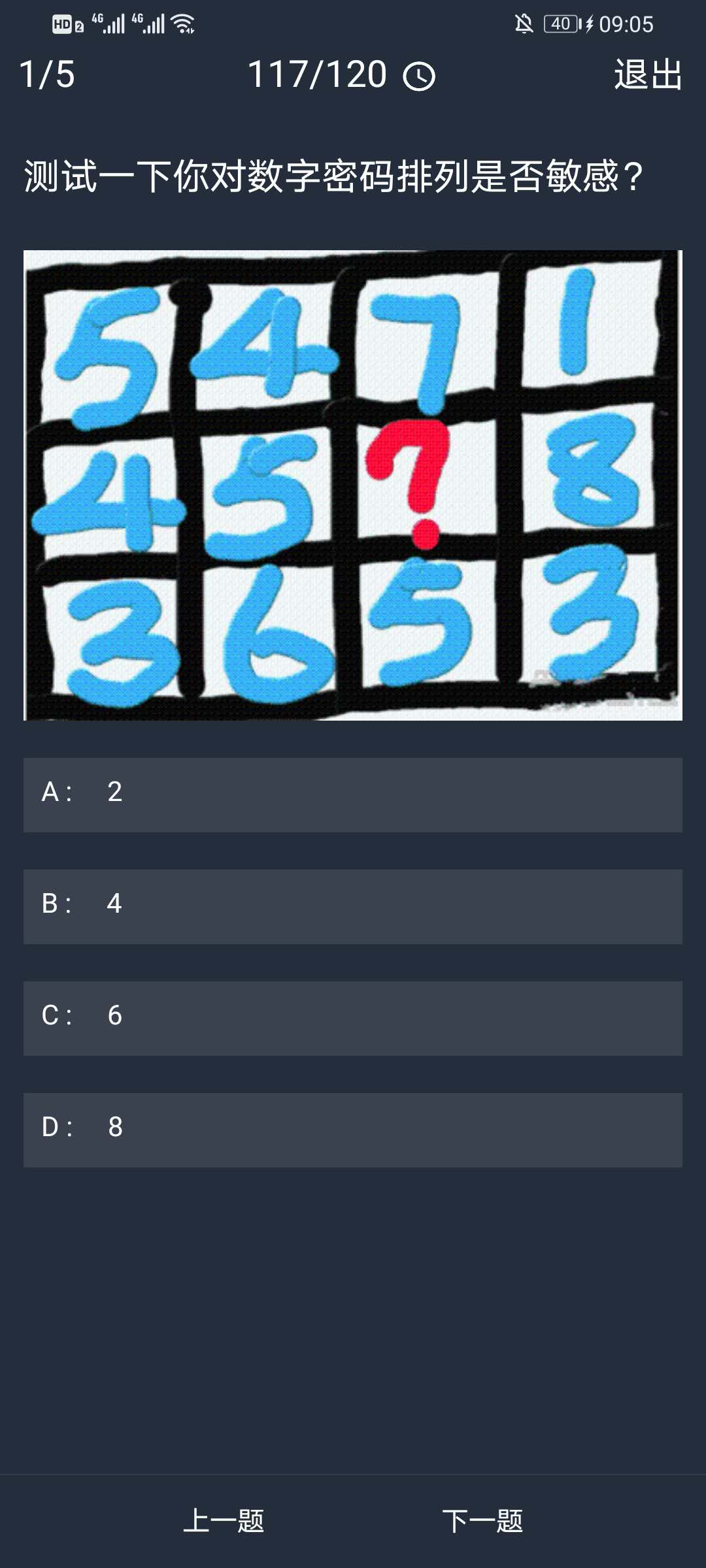This screenshot has height=1568, width=706.
Task: Tap 退出 to exit the quiz
Action: (648, 74)
